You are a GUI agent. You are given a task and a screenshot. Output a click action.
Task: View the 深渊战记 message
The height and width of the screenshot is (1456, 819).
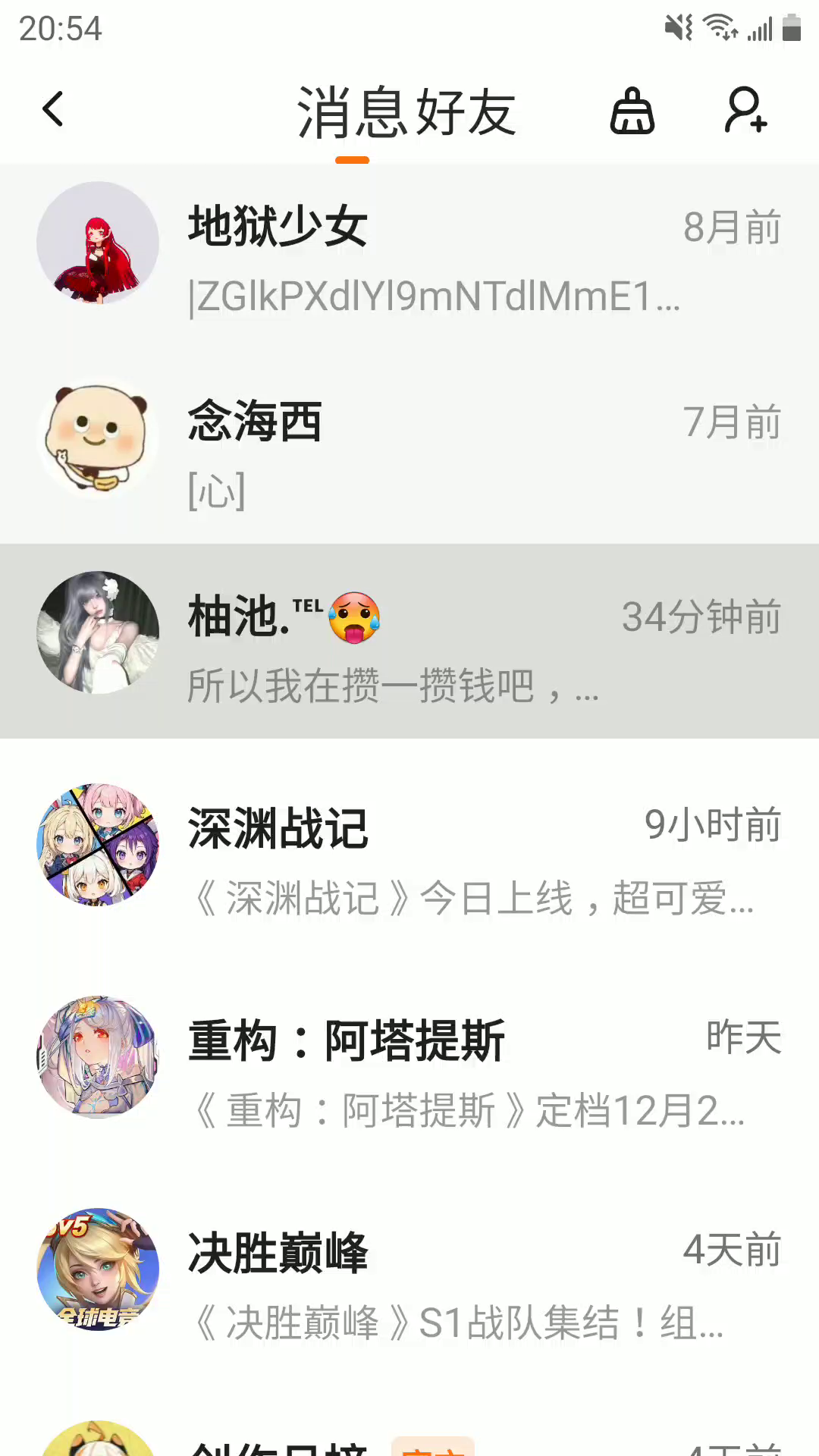(x=409, y=853)
